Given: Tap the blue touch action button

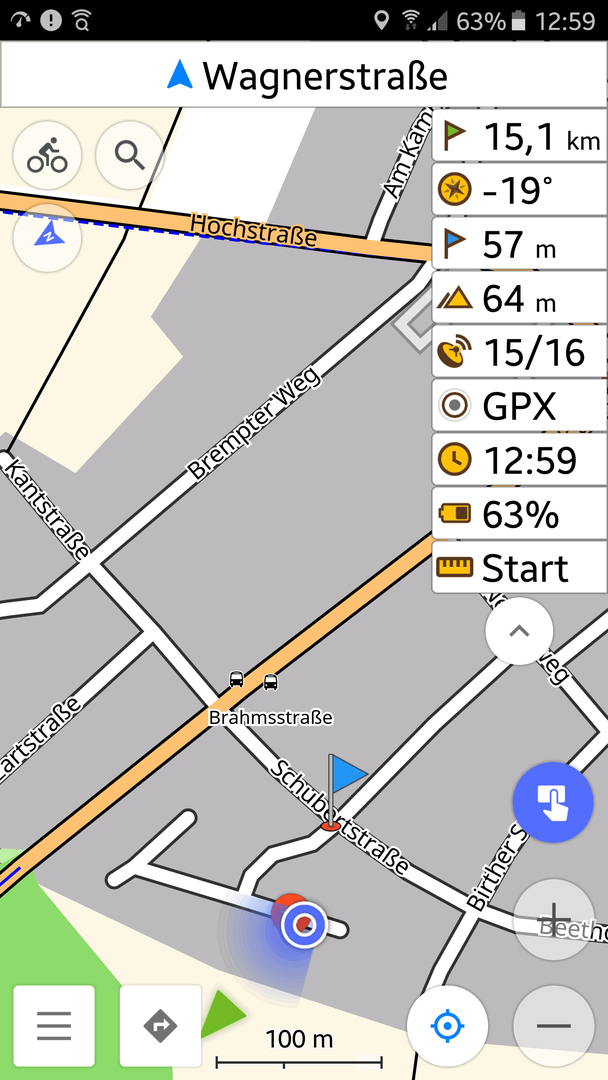Looking at the screenshot, I should coord(553,802).
